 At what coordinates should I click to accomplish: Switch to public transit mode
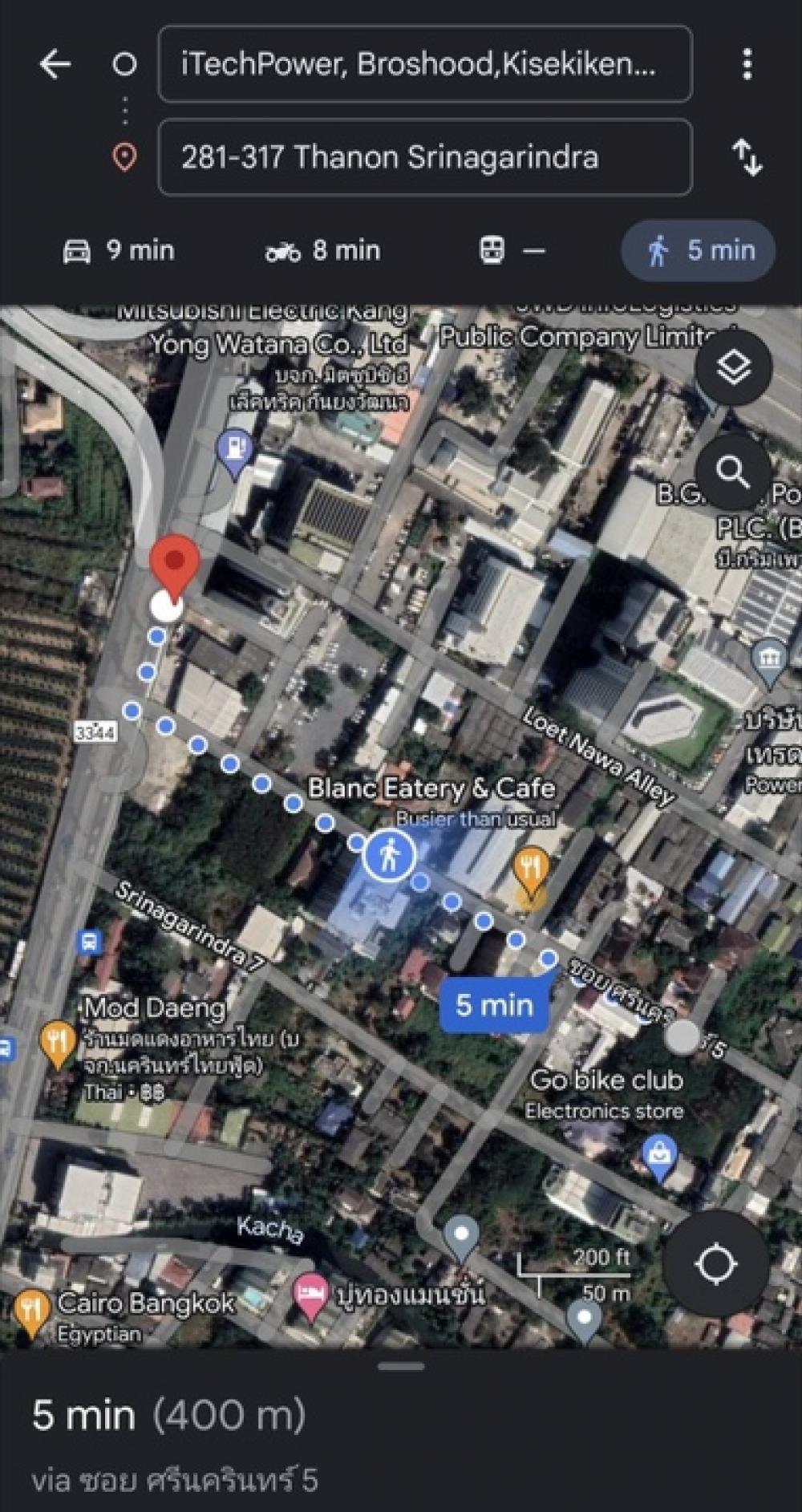coord(512,251)
